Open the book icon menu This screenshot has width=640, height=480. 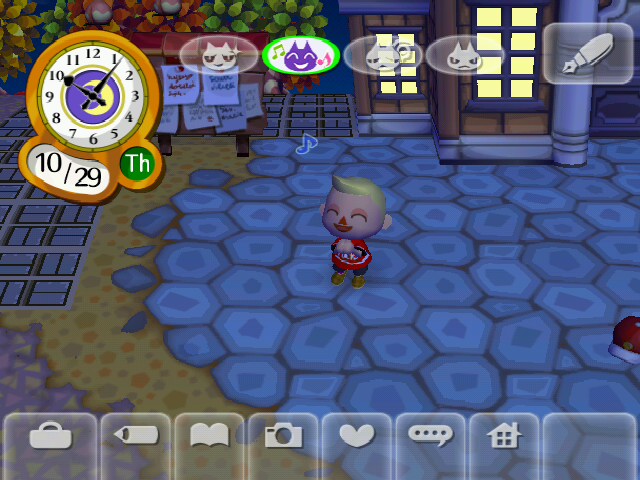[x=209, y=437]
